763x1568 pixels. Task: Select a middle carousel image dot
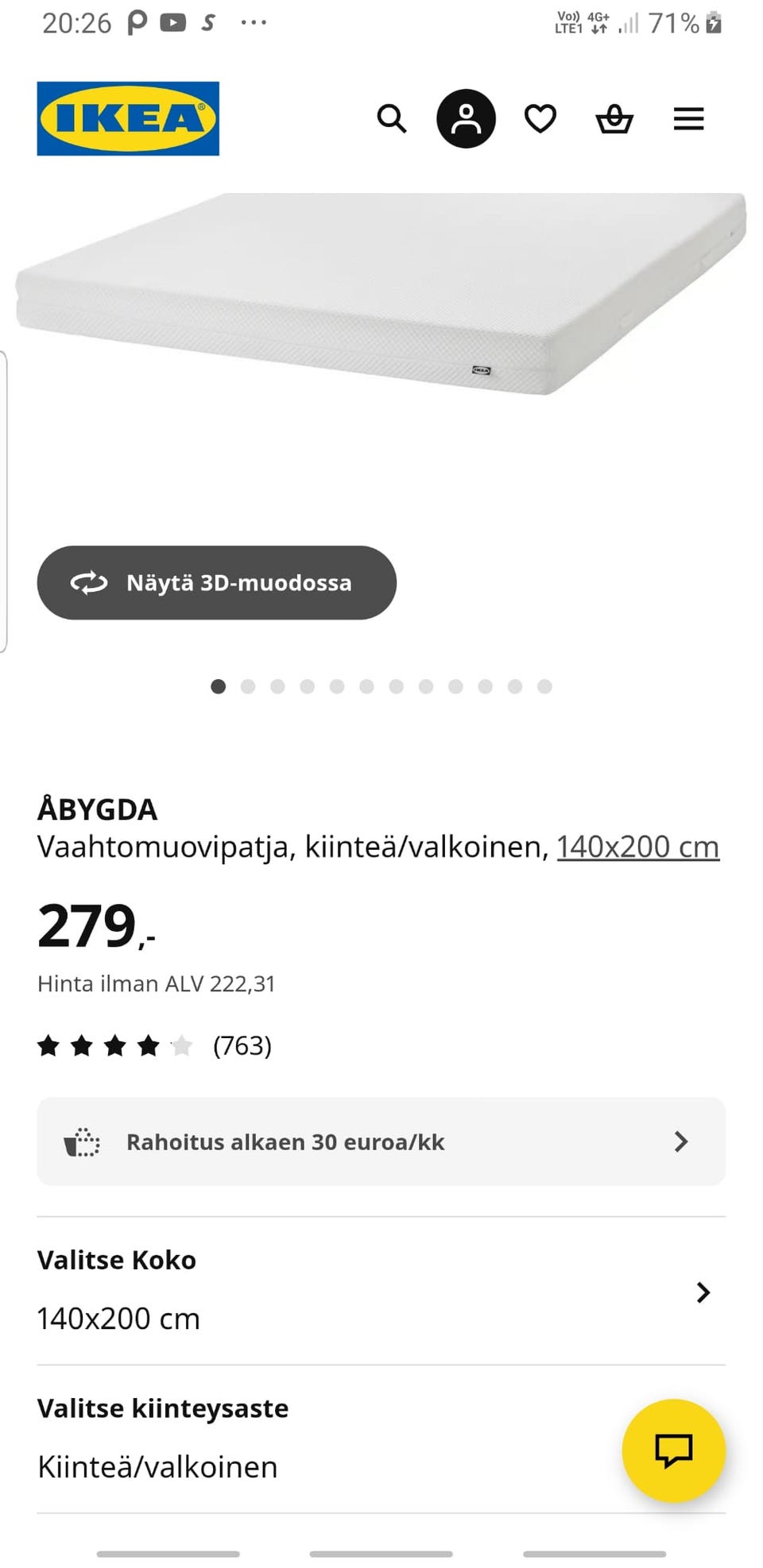[x=366, y=686]
